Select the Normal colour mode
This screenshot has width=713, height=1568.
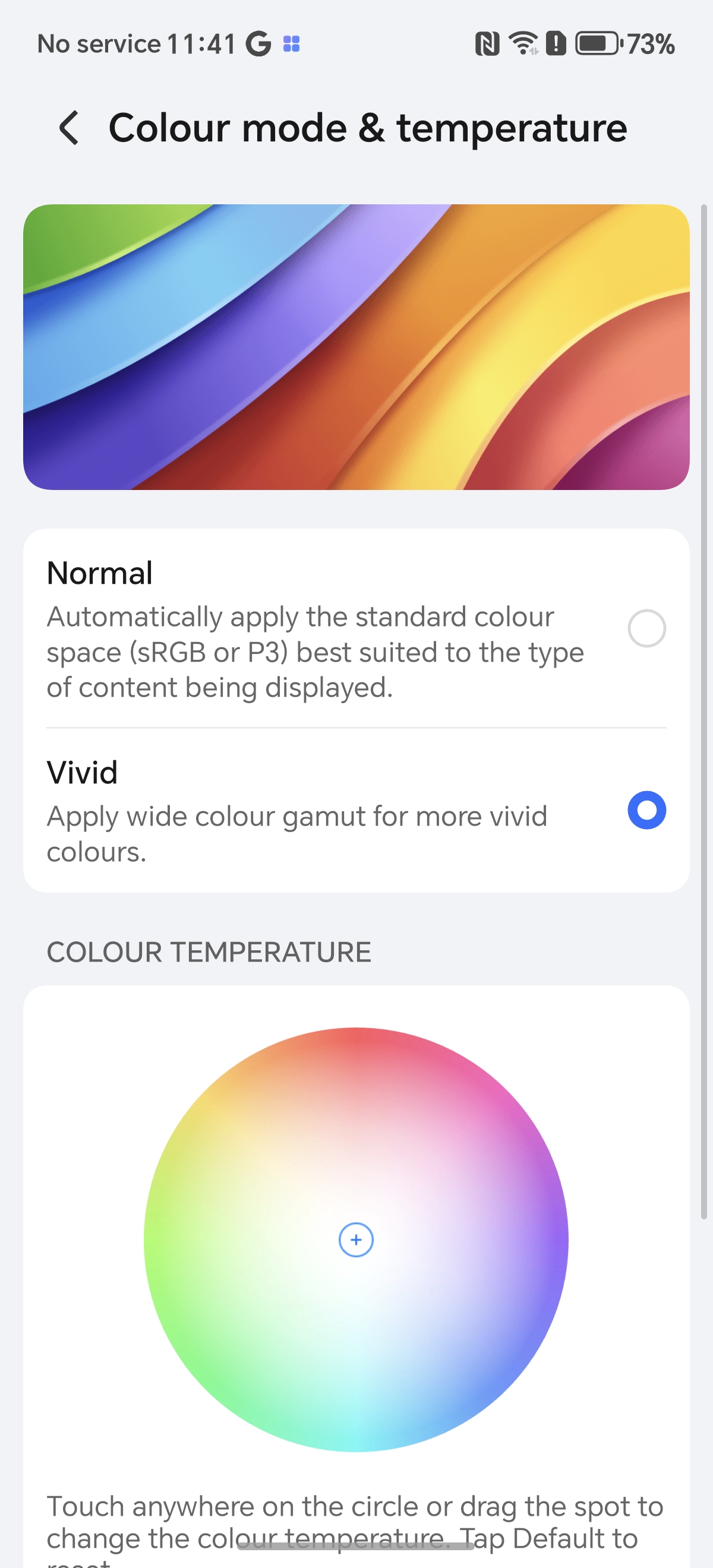[x=646, y=628]
